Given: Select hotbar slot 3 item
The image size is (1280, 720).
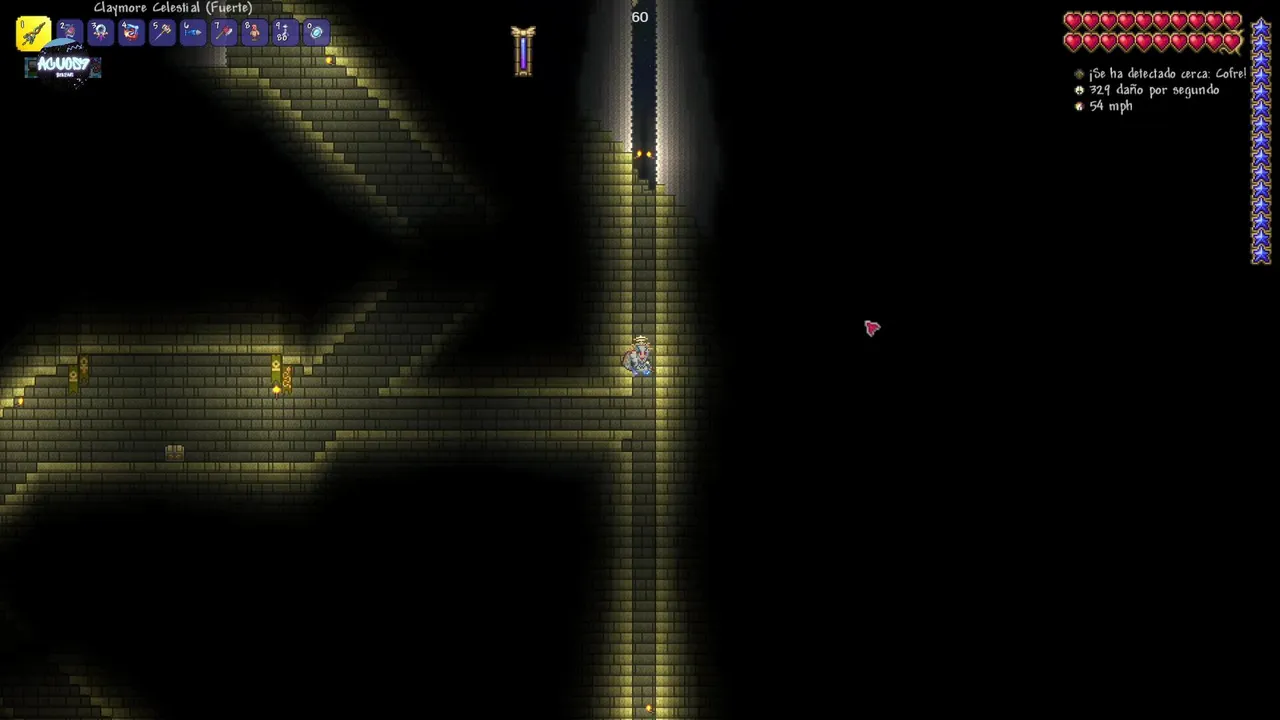Looking at the screenshot, I should point(100,32).
